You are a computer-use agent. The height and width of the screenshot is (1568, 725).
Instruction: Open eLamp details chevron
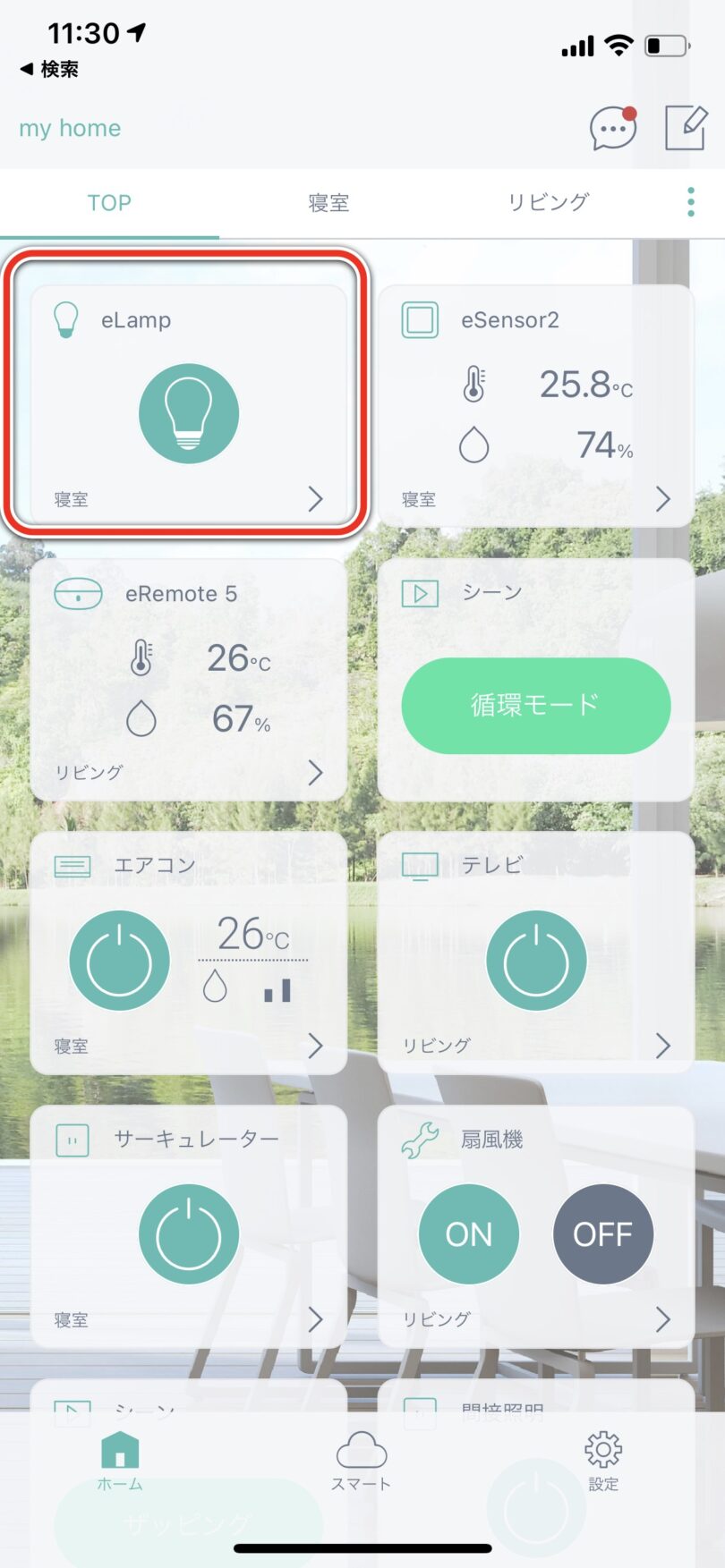point(315,498)
